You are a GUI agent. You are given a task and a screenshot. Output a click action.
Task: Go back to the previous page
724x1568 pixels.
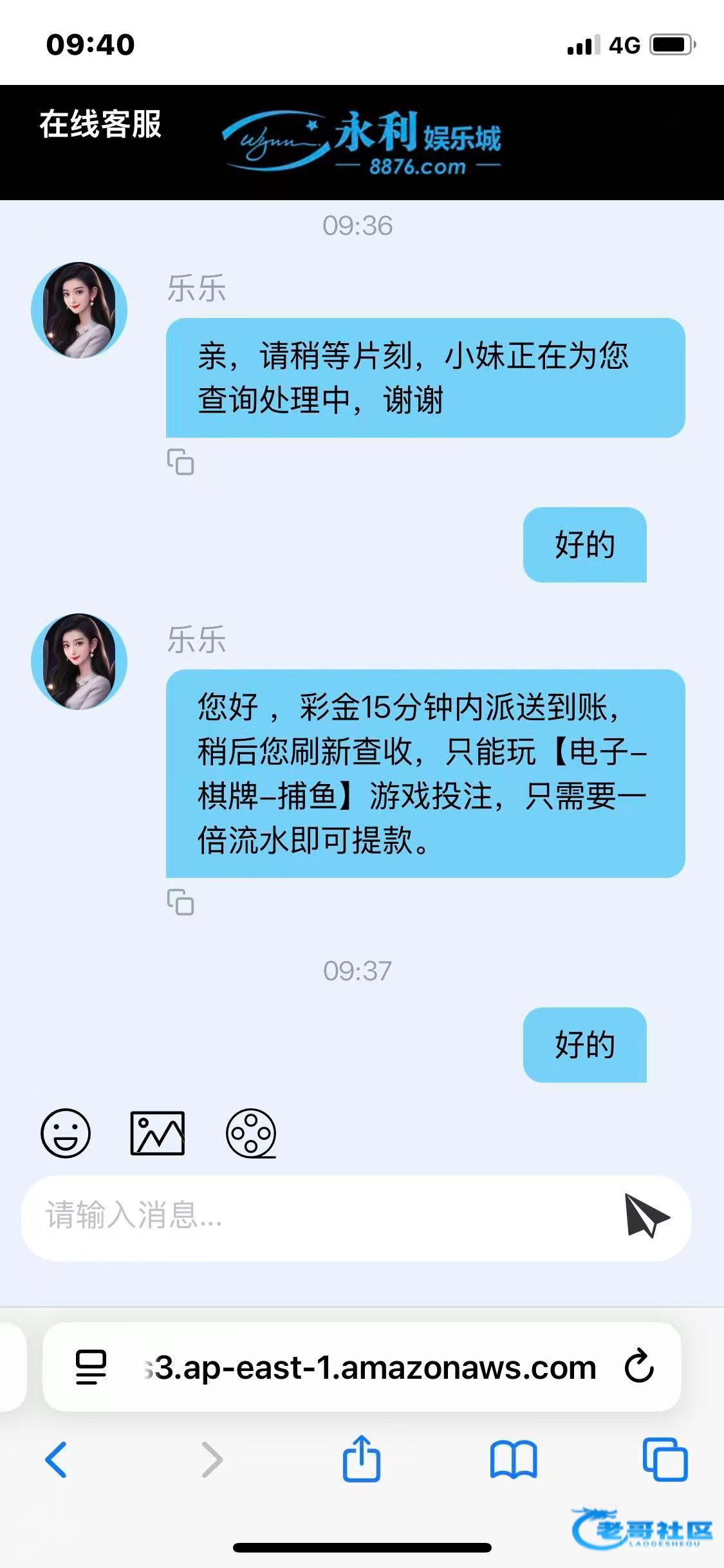click(57, 1459)
